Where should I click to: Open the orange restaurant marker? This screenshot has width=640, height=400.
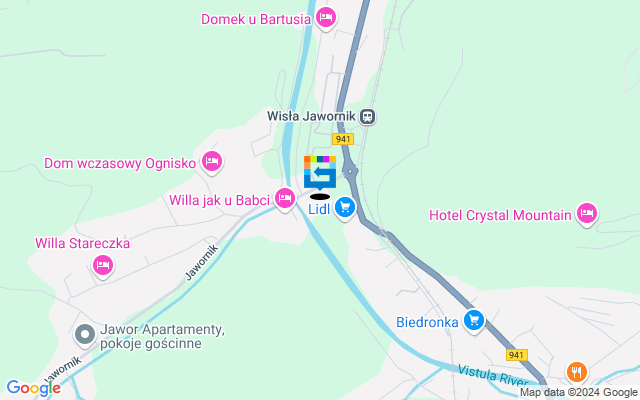click(x=576, y=373)
